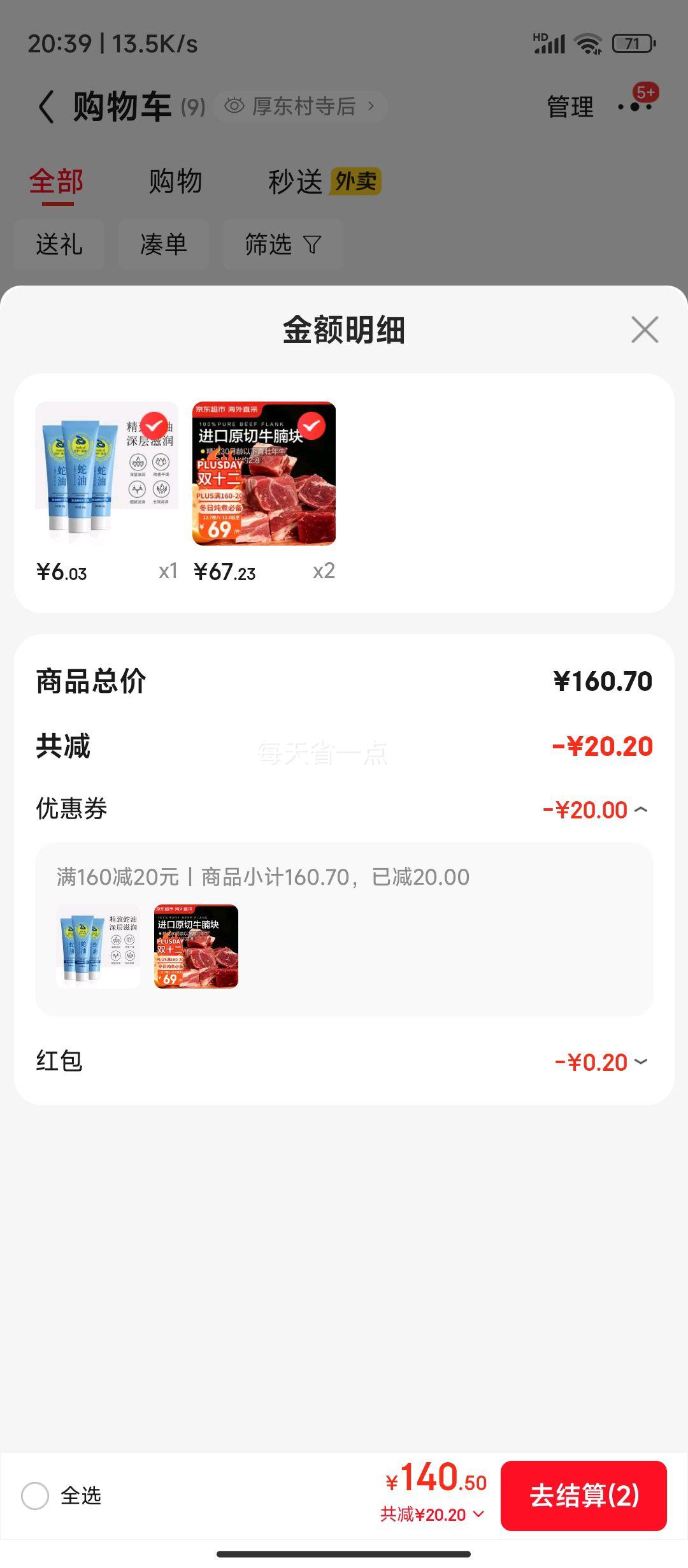
Task: Open 管理 to manage cart items
Action: 570,106
